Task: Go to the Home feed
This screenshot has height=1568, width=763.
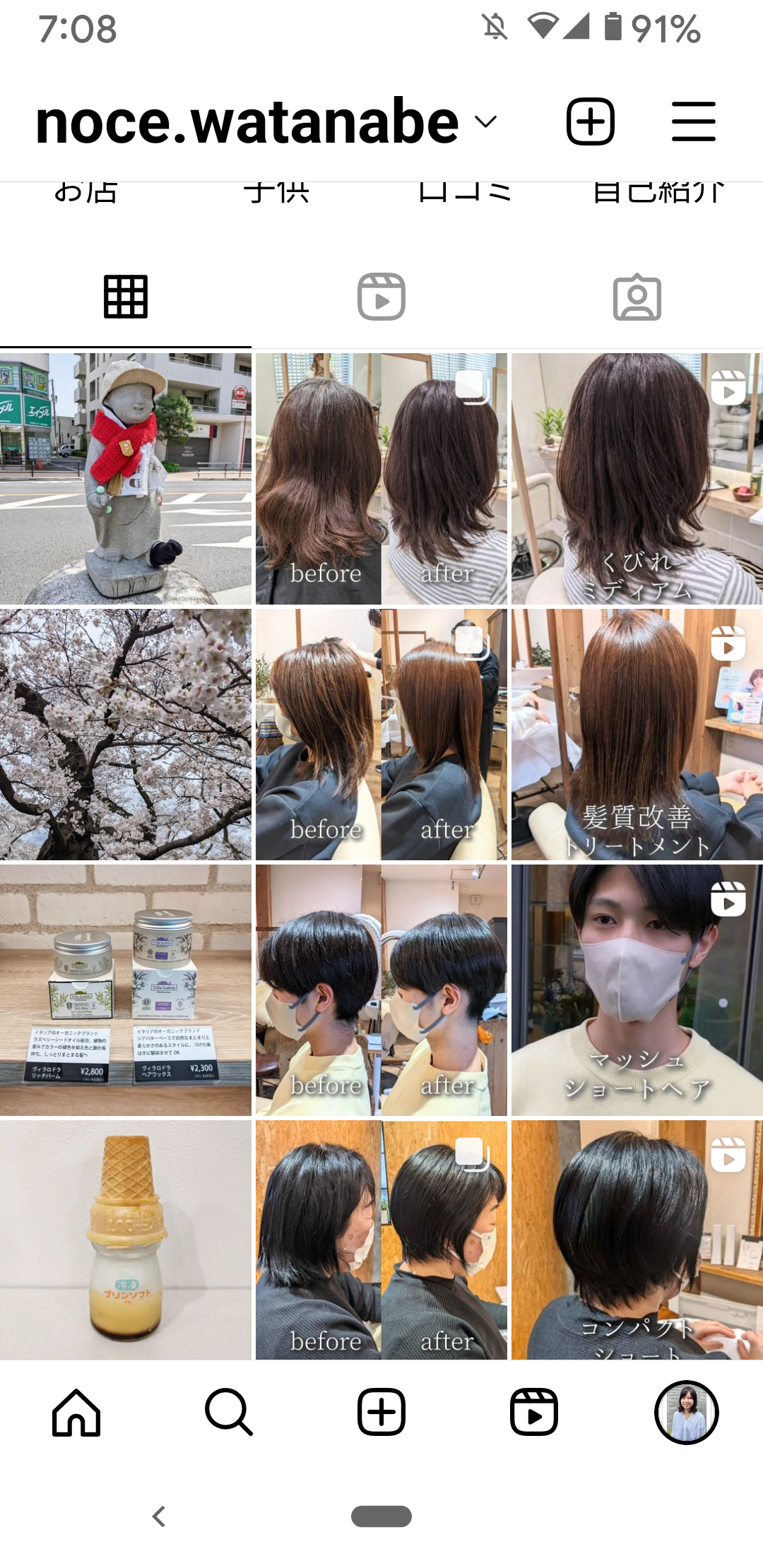Action: coord(76,1413)
